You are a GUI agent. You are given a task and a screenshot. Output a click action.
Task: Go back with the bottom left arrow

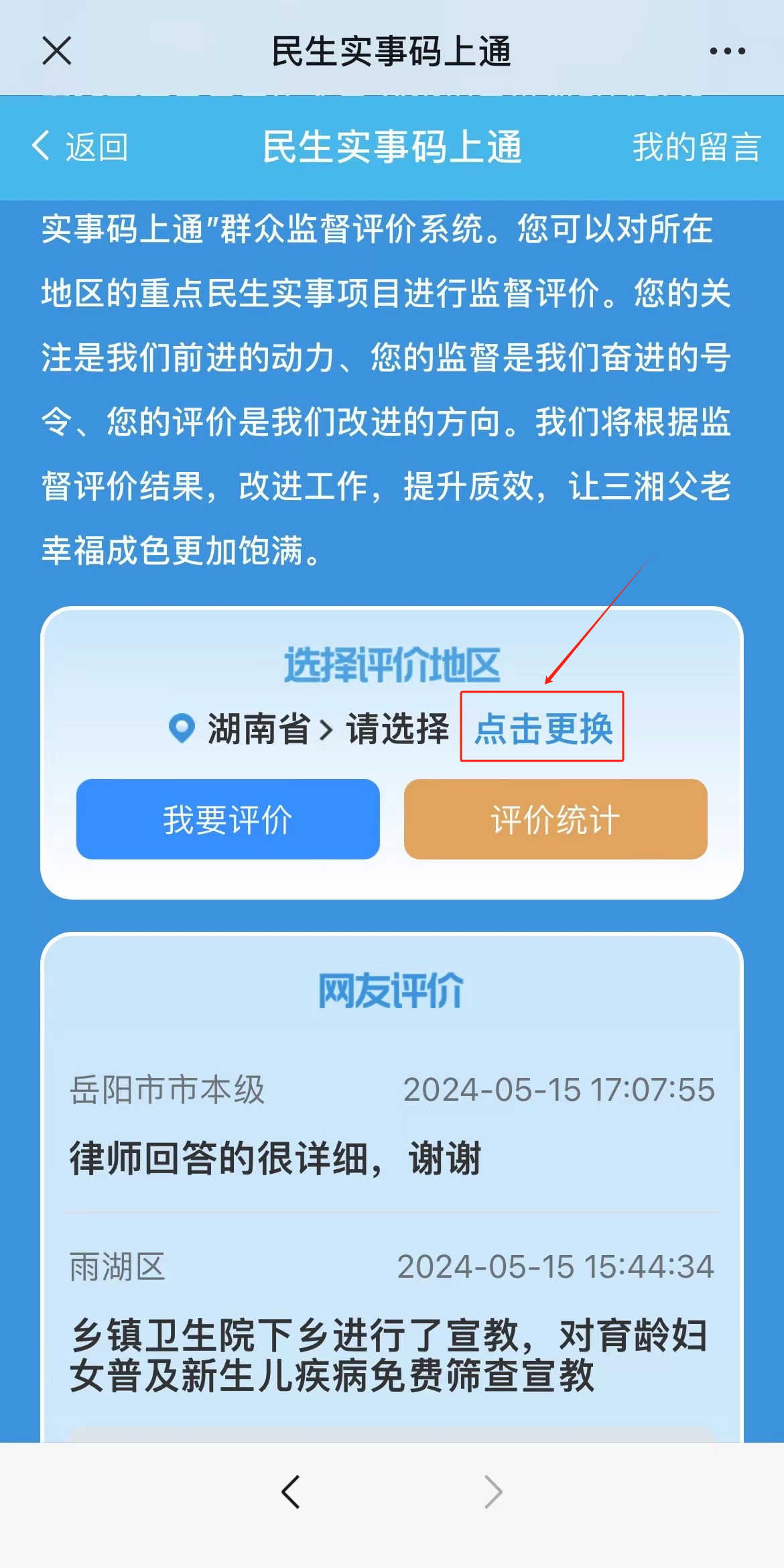point(291,1492)
